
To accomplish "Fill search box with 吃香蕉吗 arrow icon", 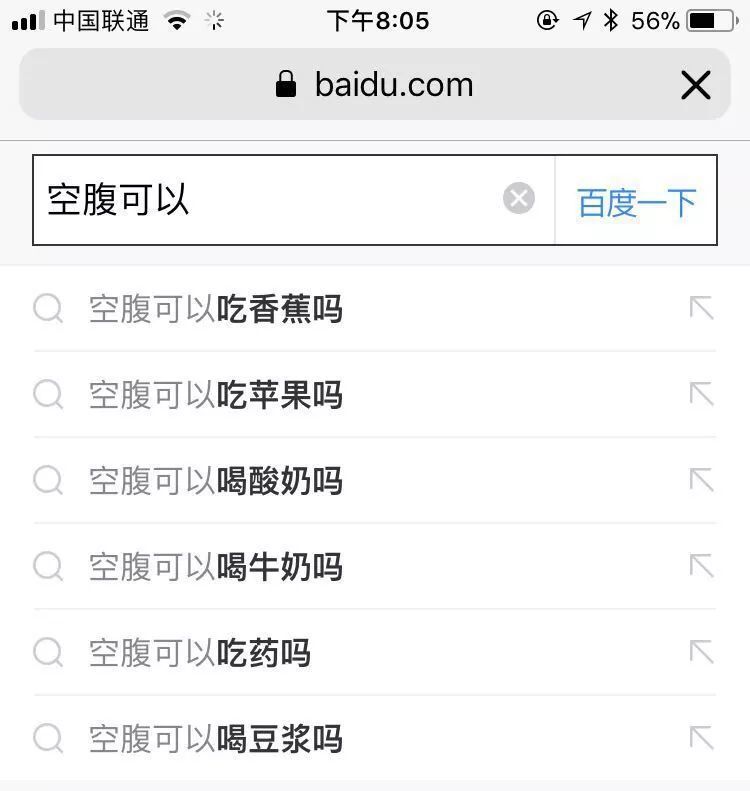I will (x=701, y=308).
